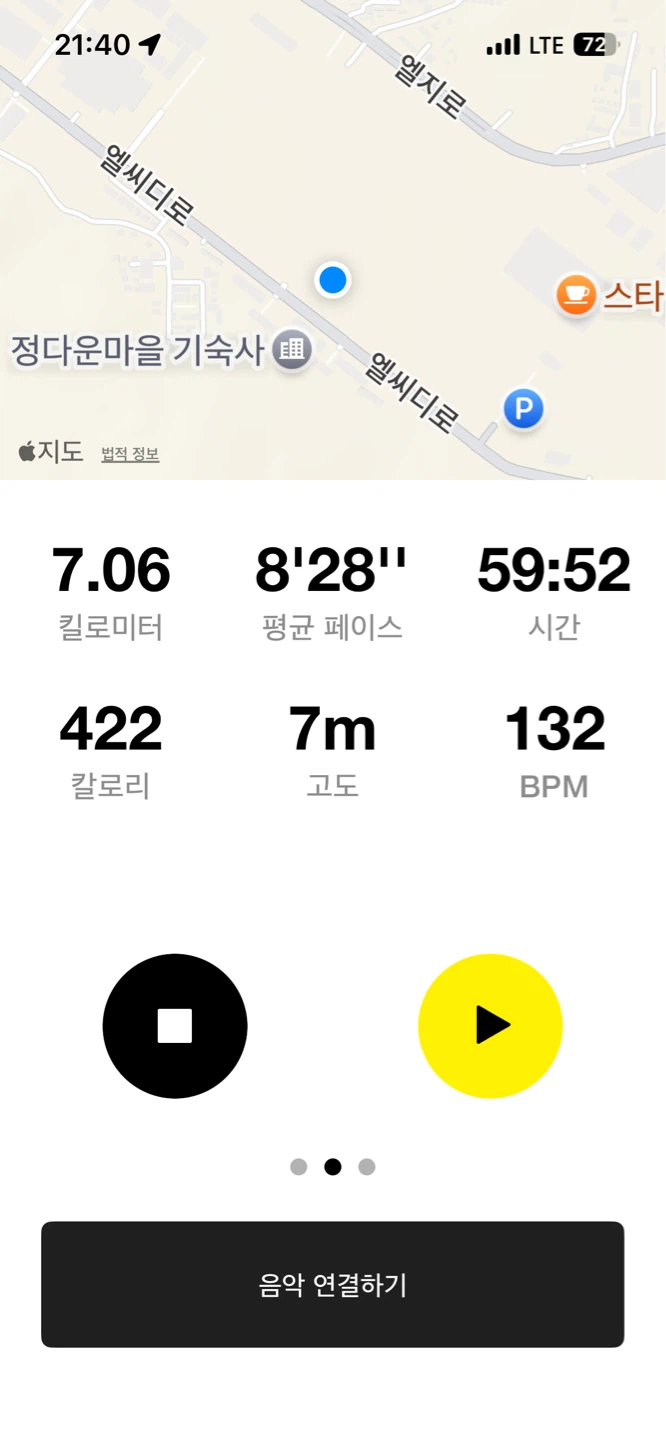Tap the blue parking marker on the map

pyautogui.click(x=522, y=408)
